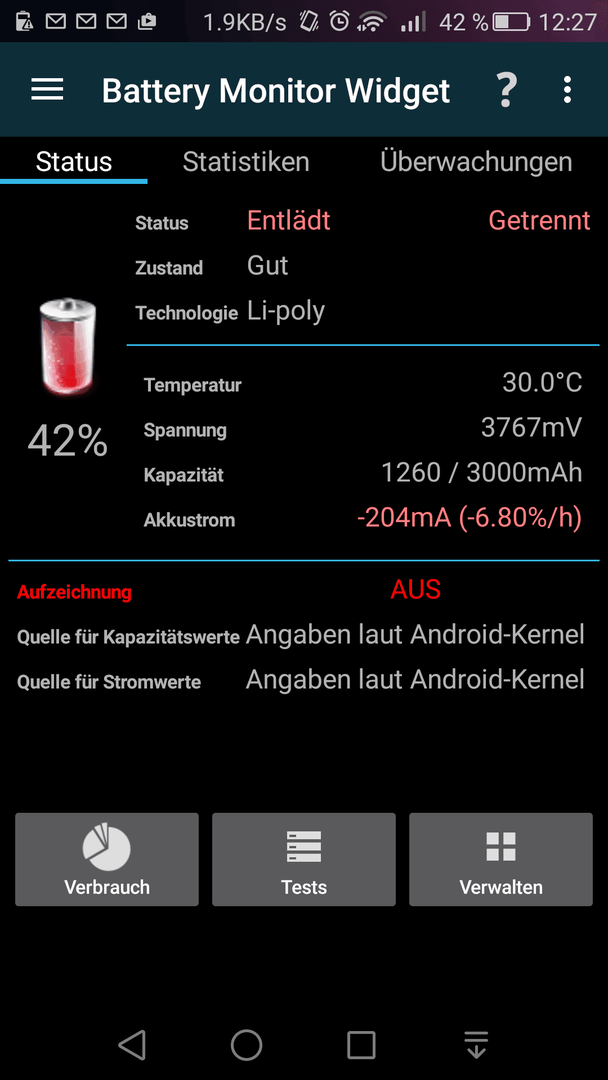
Task: Go back with the system back button
Action: click(x=132, y=1045)
